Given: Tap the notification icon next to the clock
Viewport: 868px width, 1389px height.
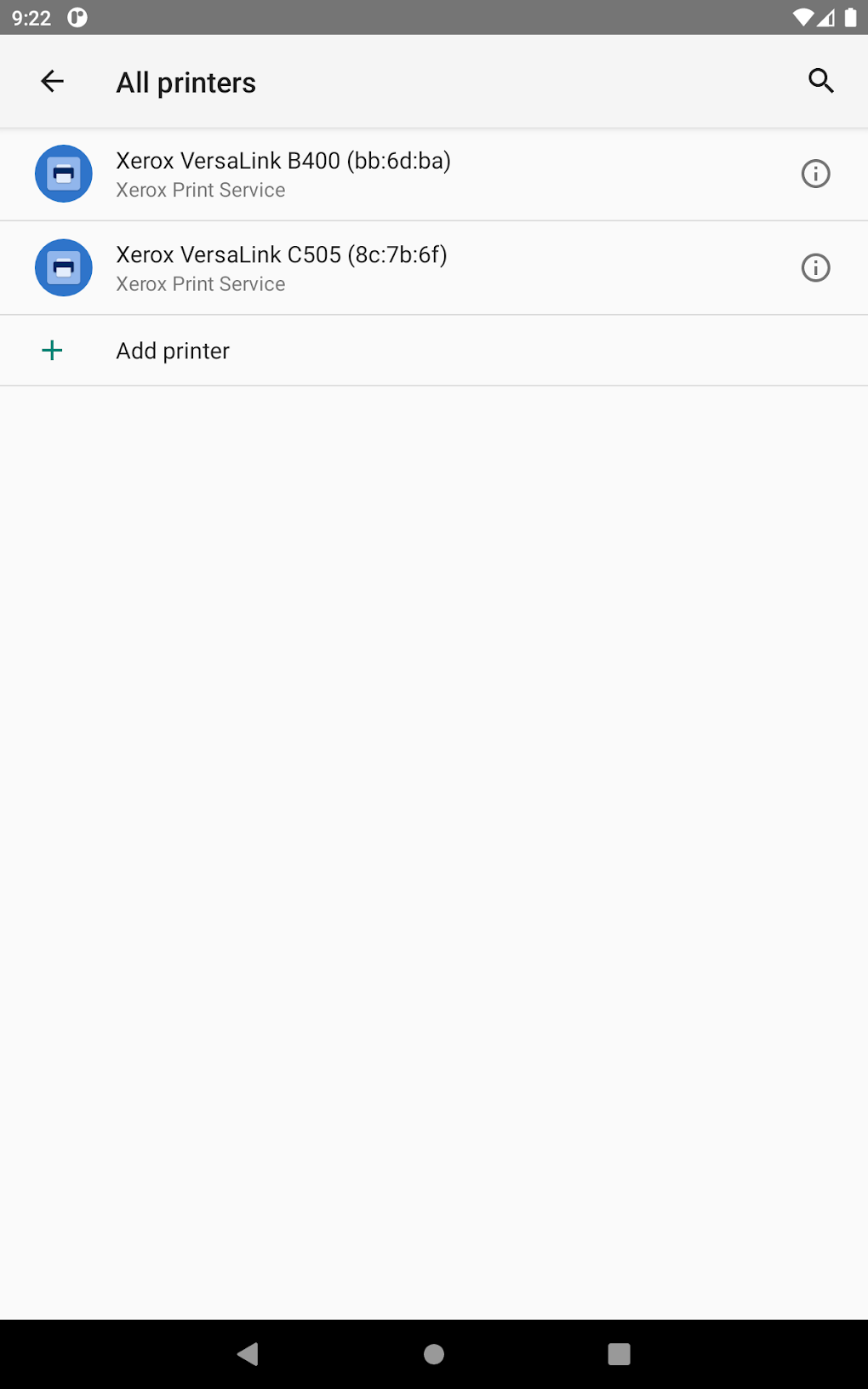Looking at the screenshot, I should coord(78,15).
